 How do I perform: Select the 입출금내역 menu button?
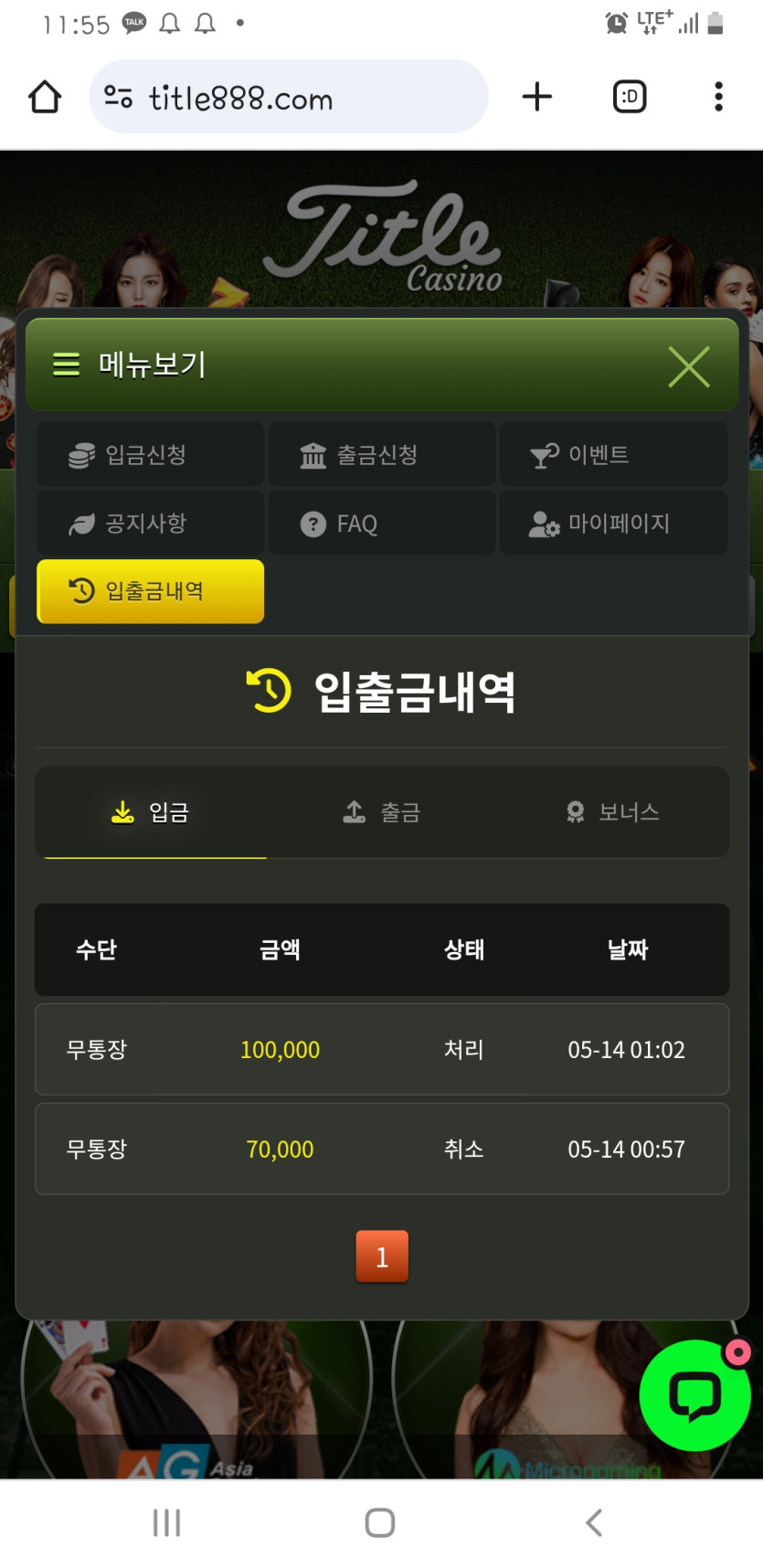coord(151,591)
